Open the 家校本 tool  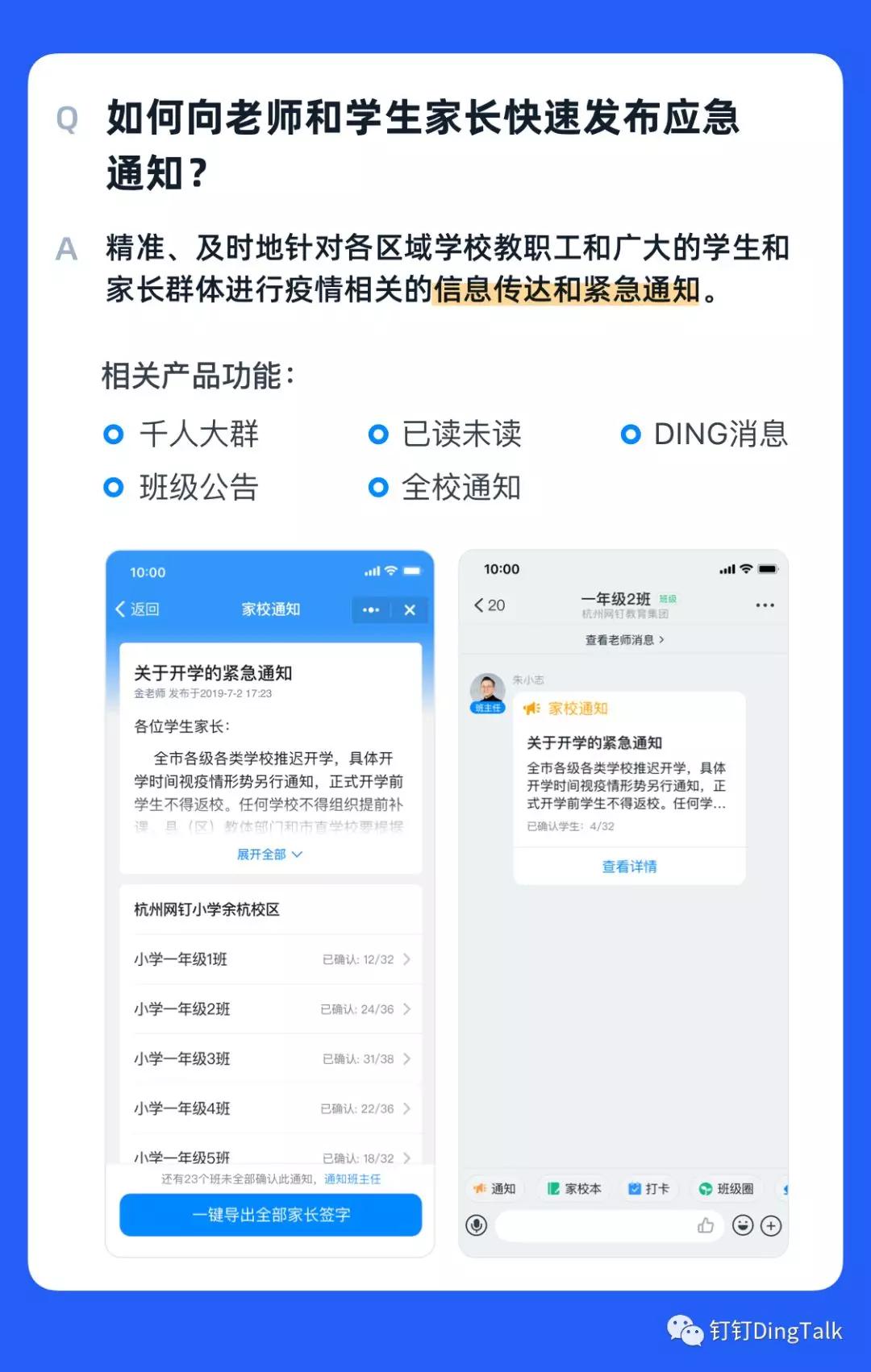pos(573,1188)
